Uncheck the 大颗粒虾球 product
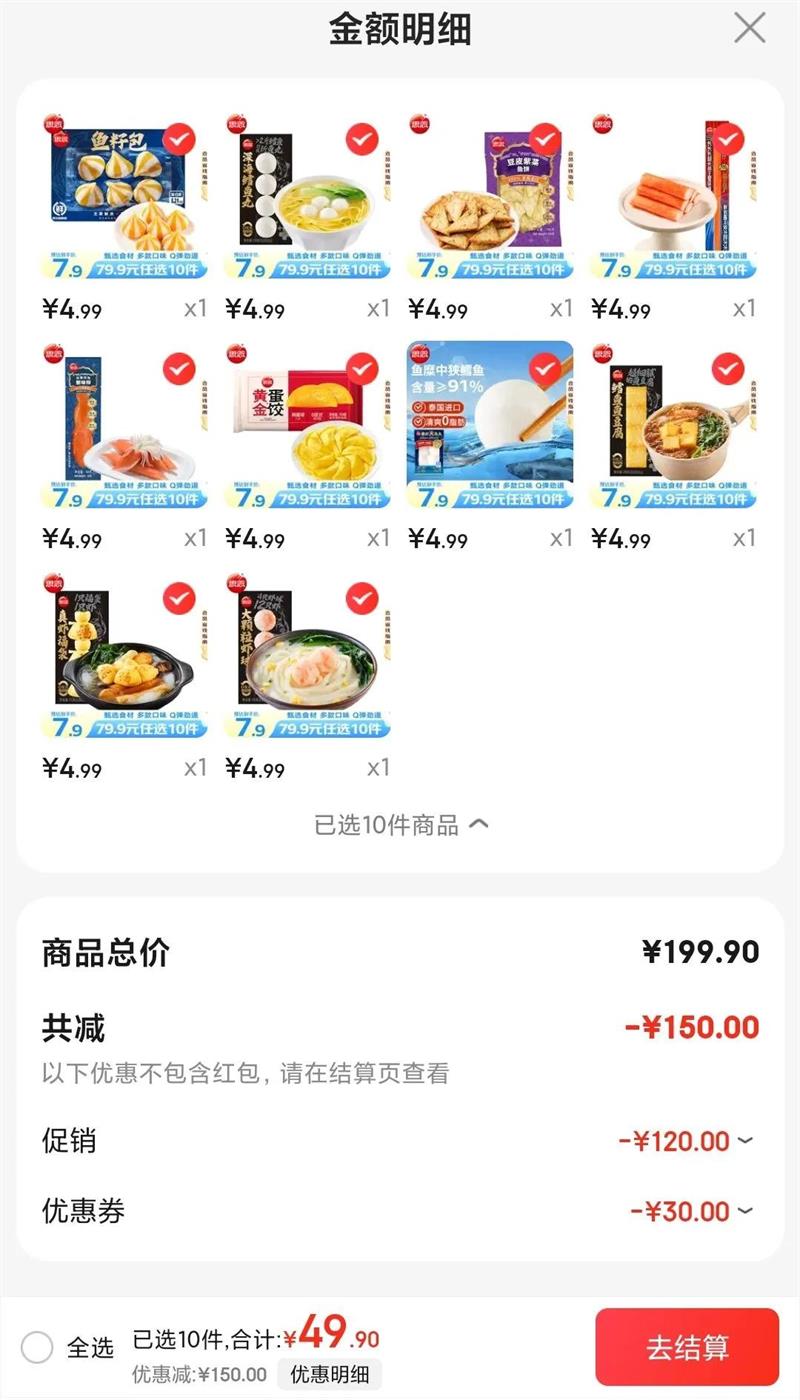Image resolution: width=800 pixels, height=1400 pixels. coord(362,598)
